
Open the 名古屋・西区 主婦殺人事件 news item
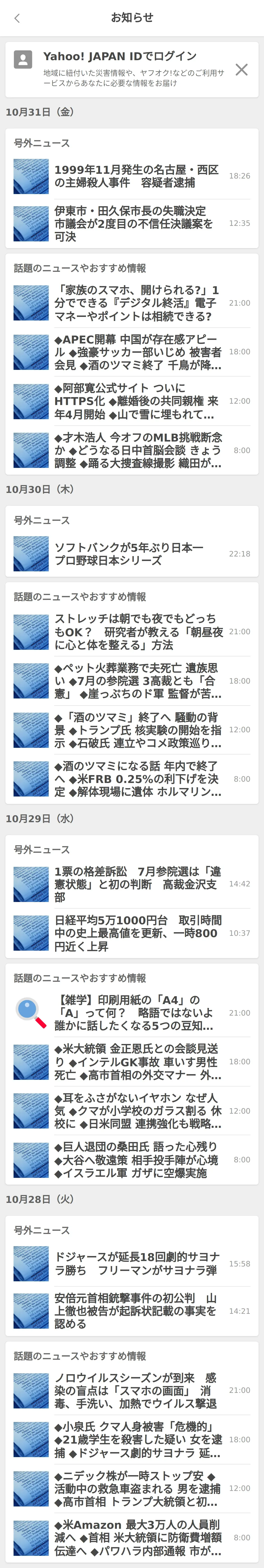(132, 176)
